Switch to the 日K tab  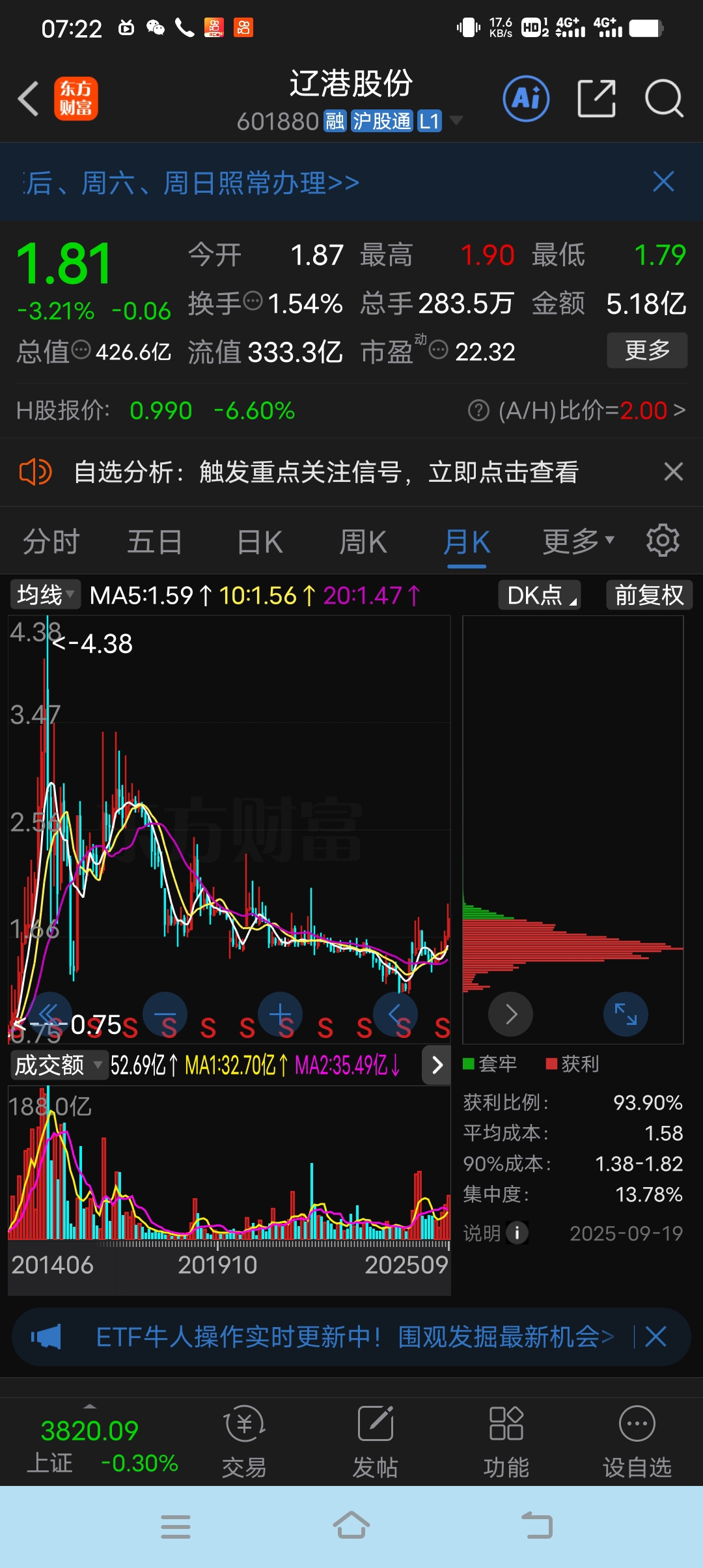(258, 540)
